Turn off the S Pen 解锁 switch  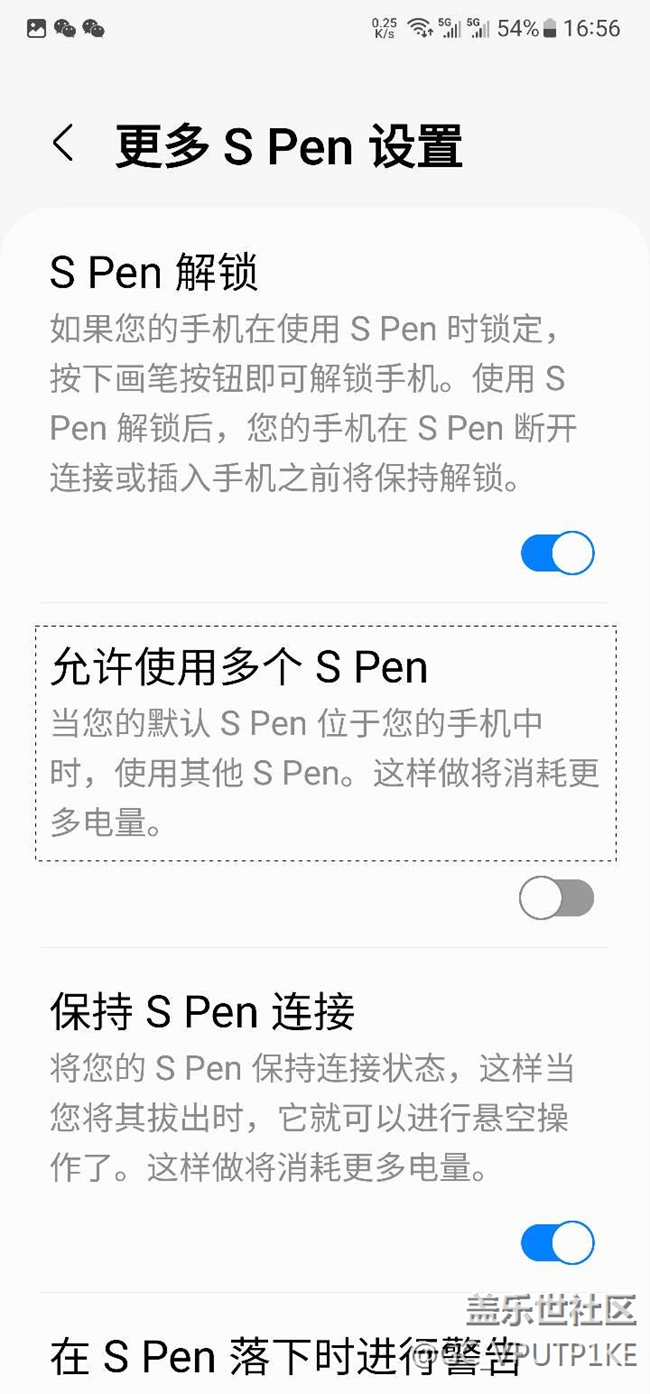click(x=557, y=553)
